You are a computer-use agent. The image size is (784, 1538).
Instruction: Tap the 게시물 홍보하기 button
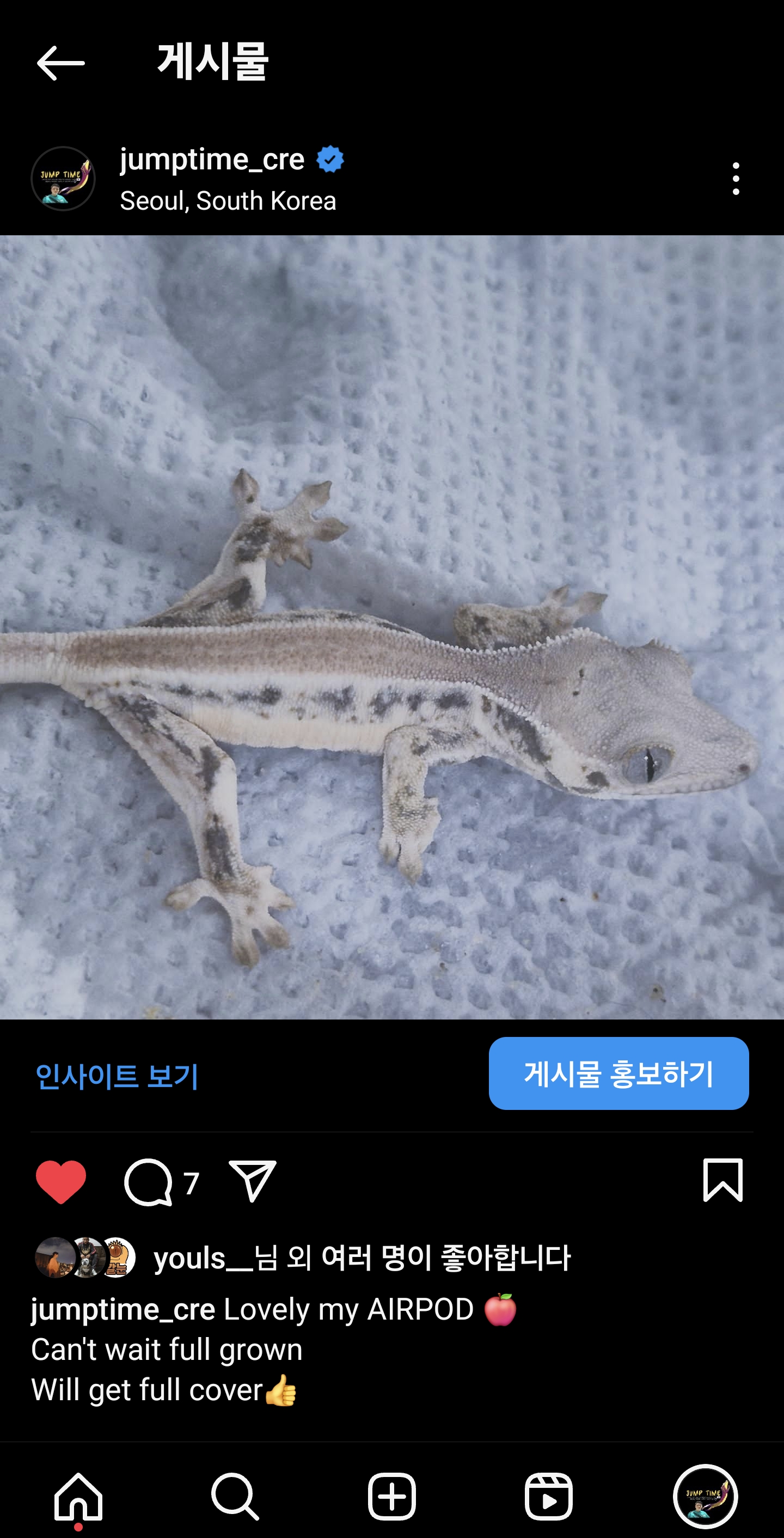coord(618,1073)
